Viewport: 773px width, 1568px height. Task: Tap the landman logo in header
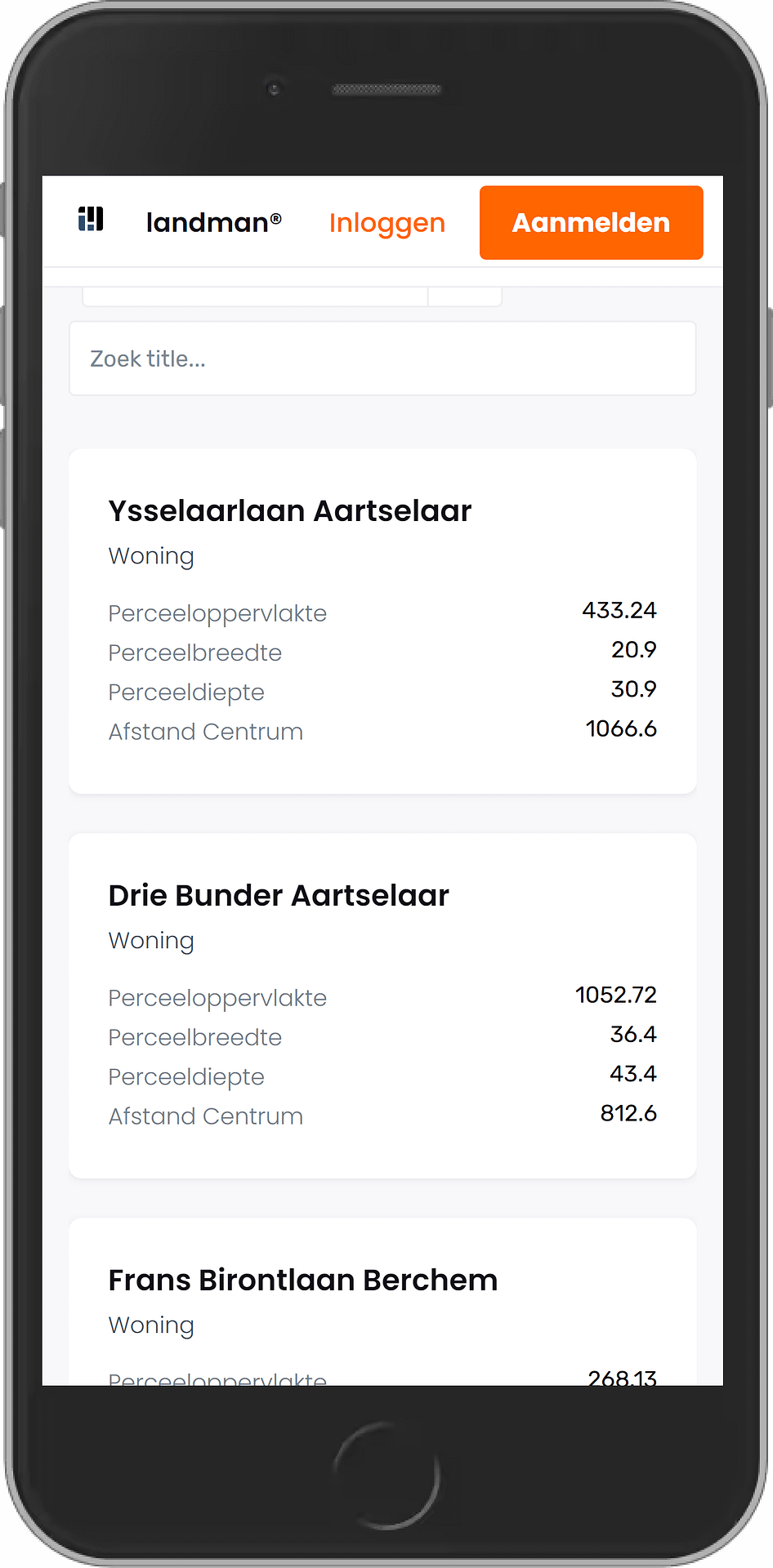point(180,222)
